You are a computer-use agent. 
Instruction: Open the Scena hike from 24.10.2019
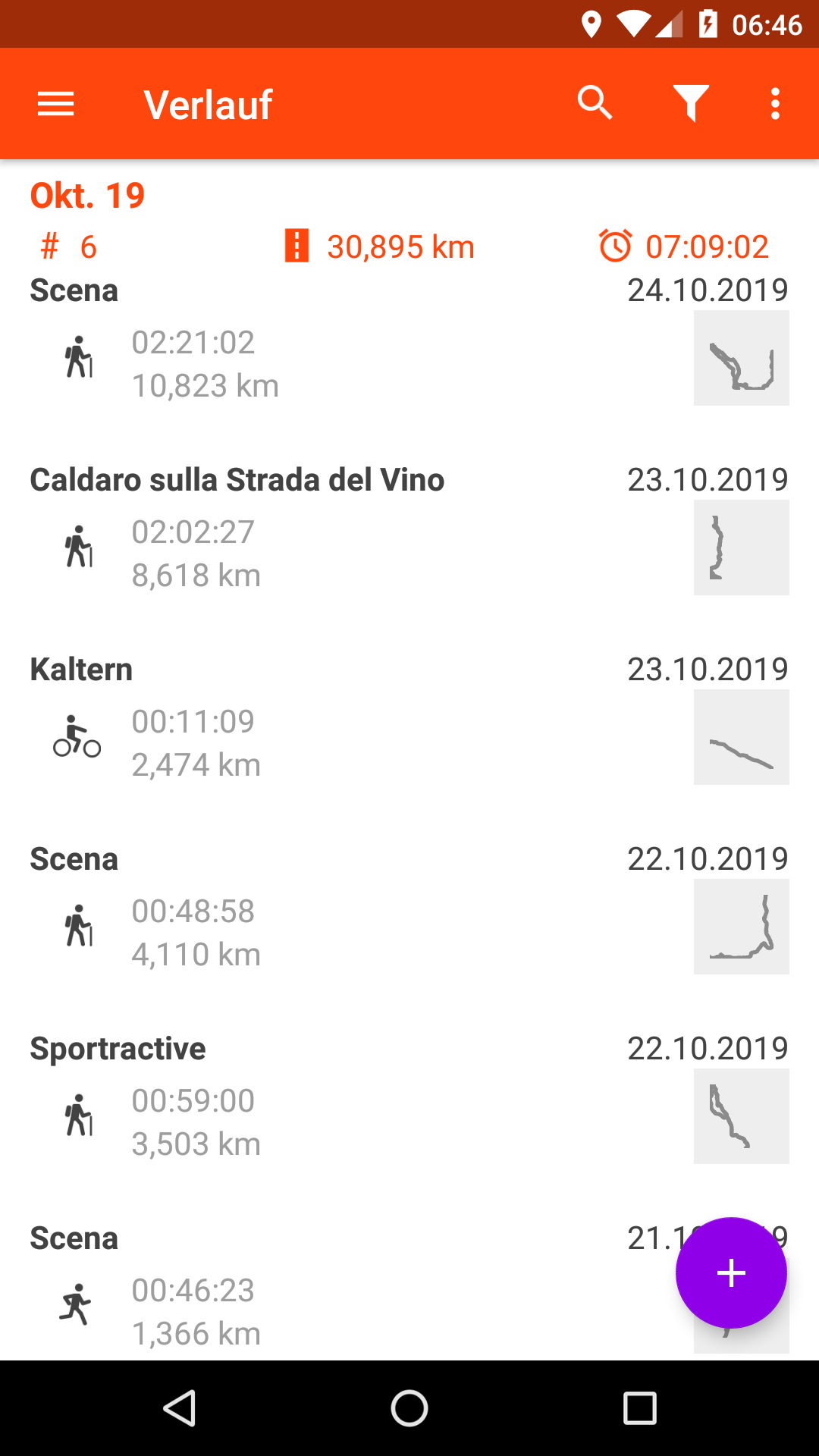tap(409, 348)
